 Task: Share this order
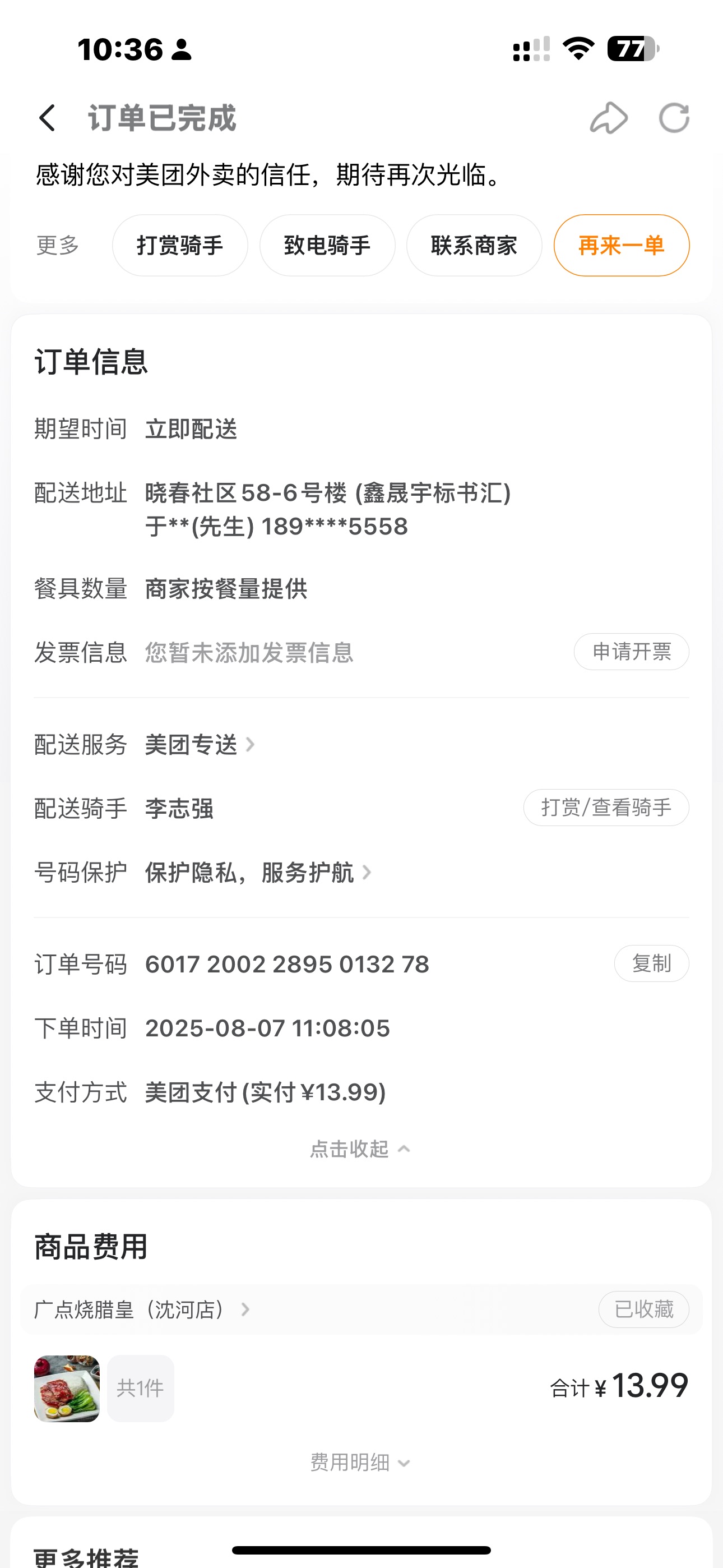(609, 117)
